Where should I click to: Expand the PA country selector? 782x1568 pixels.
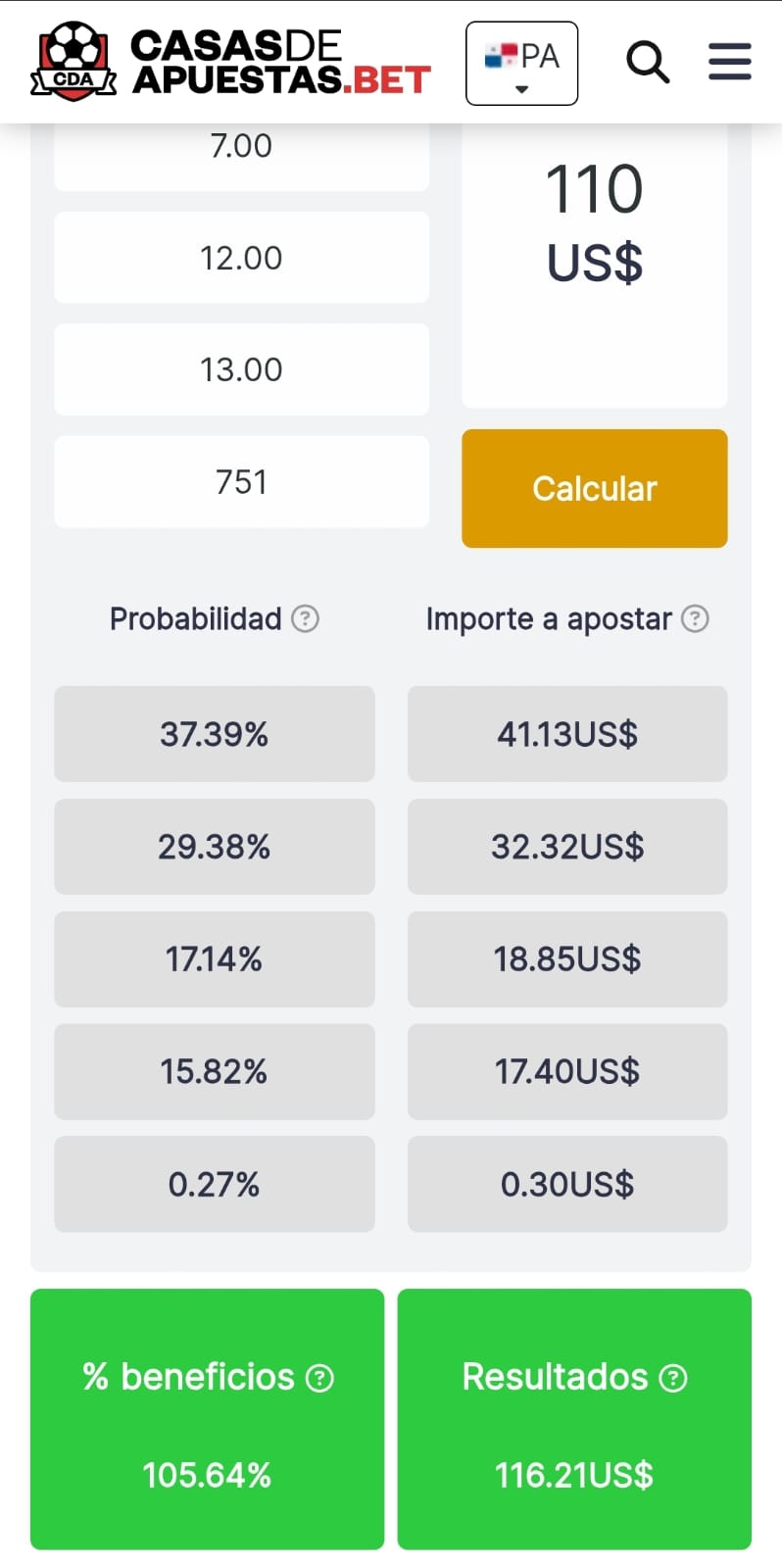pyautogui.click(x=521, y=64)
